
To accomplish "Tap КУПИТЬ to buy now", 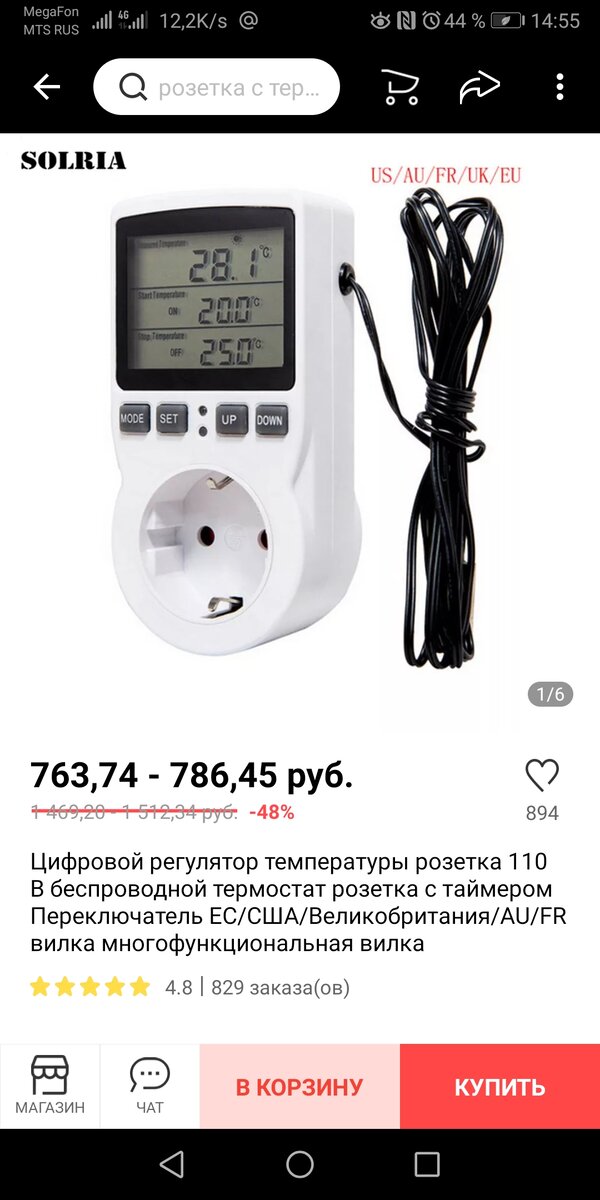I will pyautogui.click(x=500, y=1087).
